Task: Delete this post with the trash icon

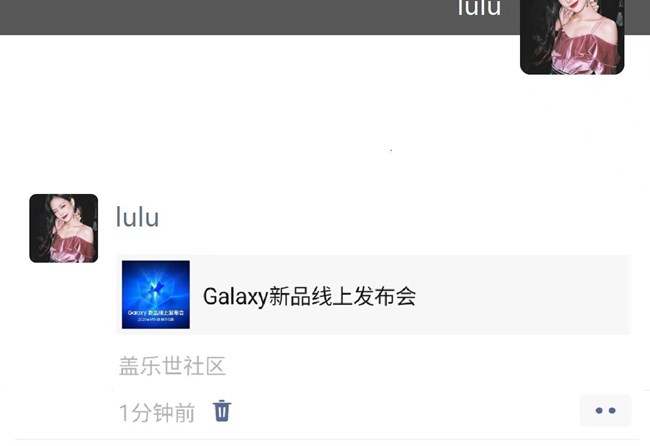Action: [222, 411]
